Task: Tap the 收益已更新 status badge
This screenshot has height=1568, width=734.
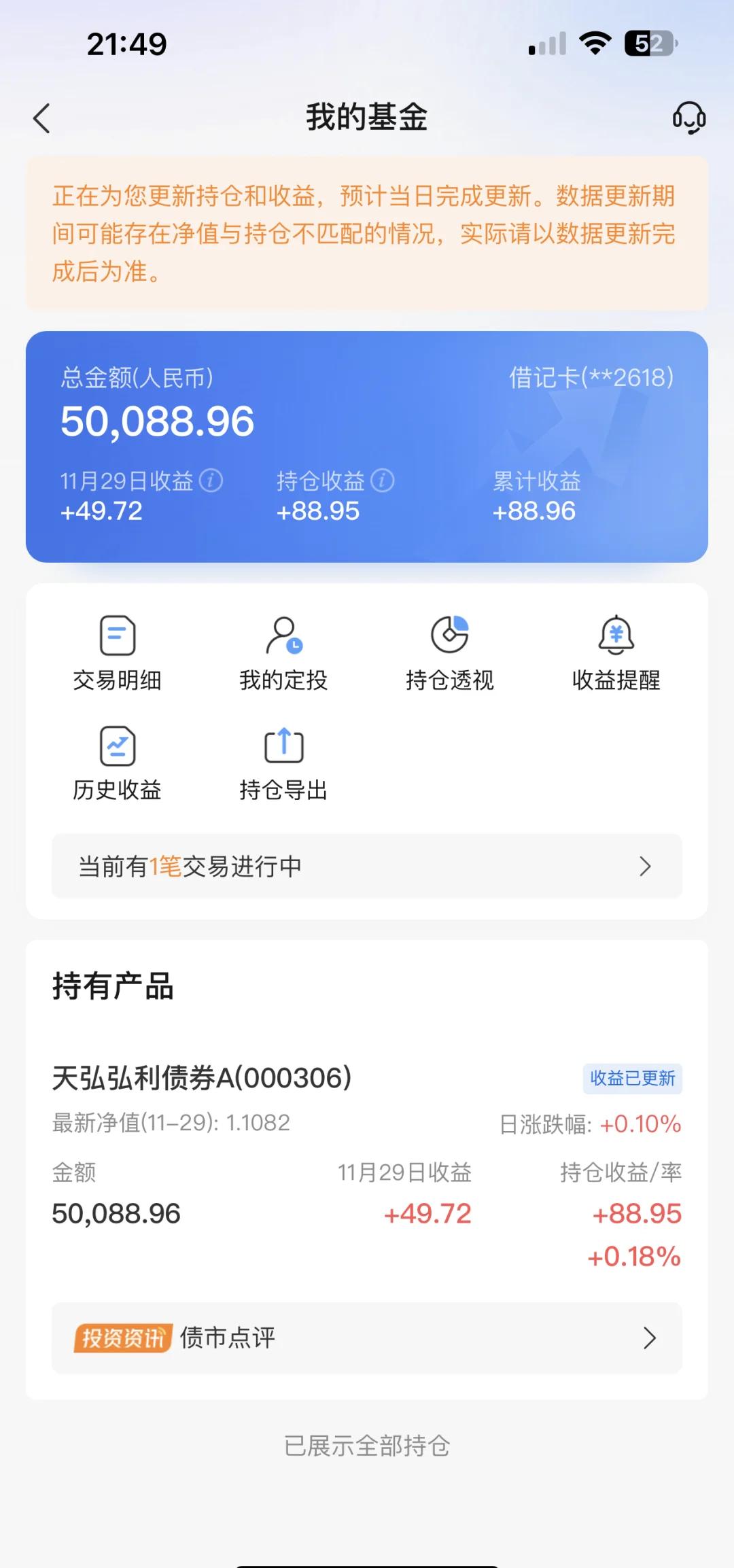Action: pyautogui.click(x=632, y=1079)
